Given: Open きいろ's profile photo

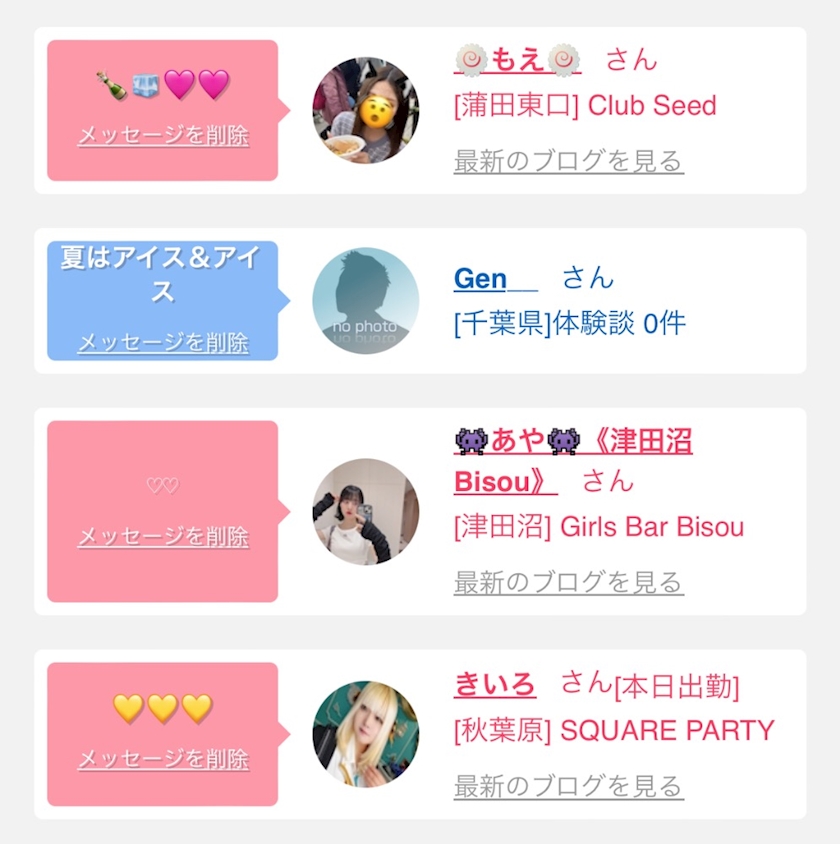Looking at the screenshot, I should click(365, 734).
